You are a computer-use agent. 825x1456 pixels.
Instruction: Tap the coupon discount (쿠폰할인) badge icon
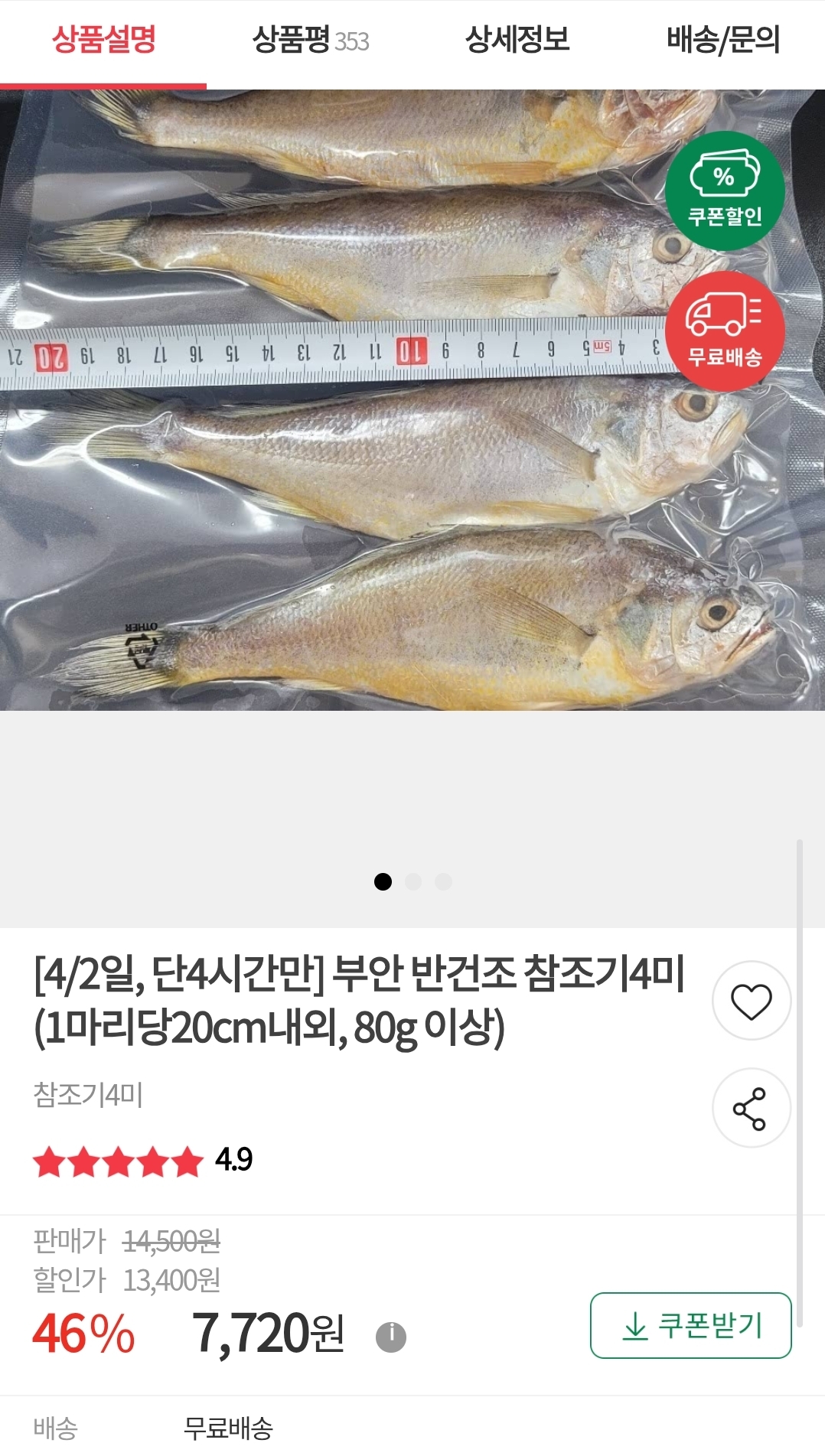(x=723, y=191)
